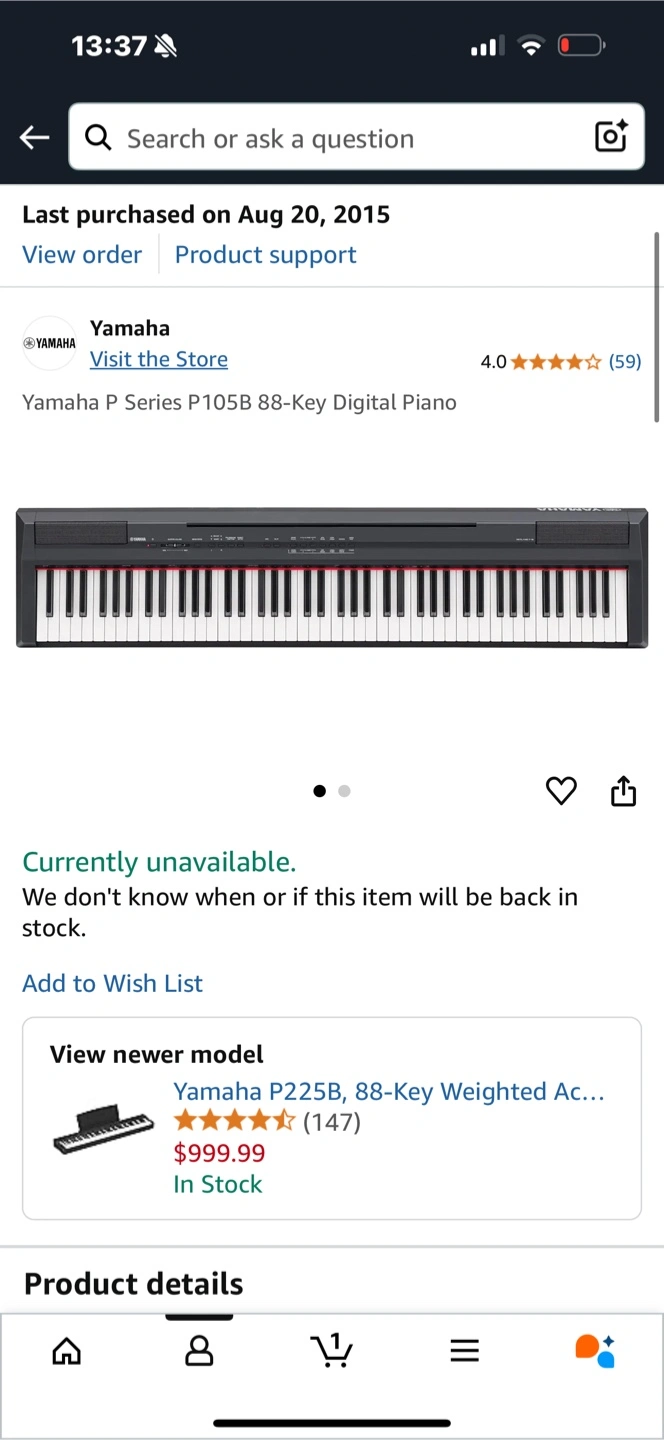Go back using the arrow icon
The image size is (664, 1440).
(35, 138)
